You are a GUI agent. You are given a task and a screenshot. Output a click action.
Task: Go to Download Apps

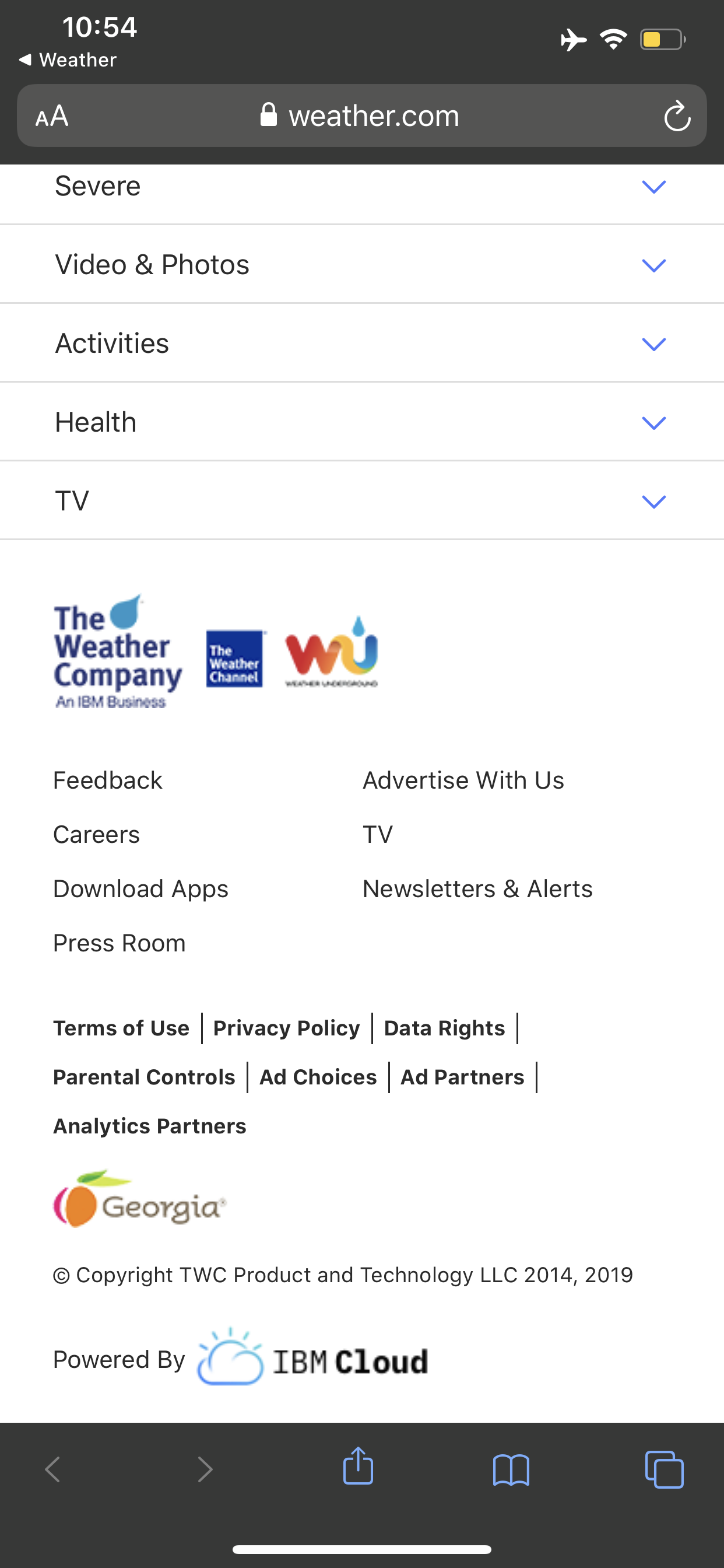click(x=140, y=888)
